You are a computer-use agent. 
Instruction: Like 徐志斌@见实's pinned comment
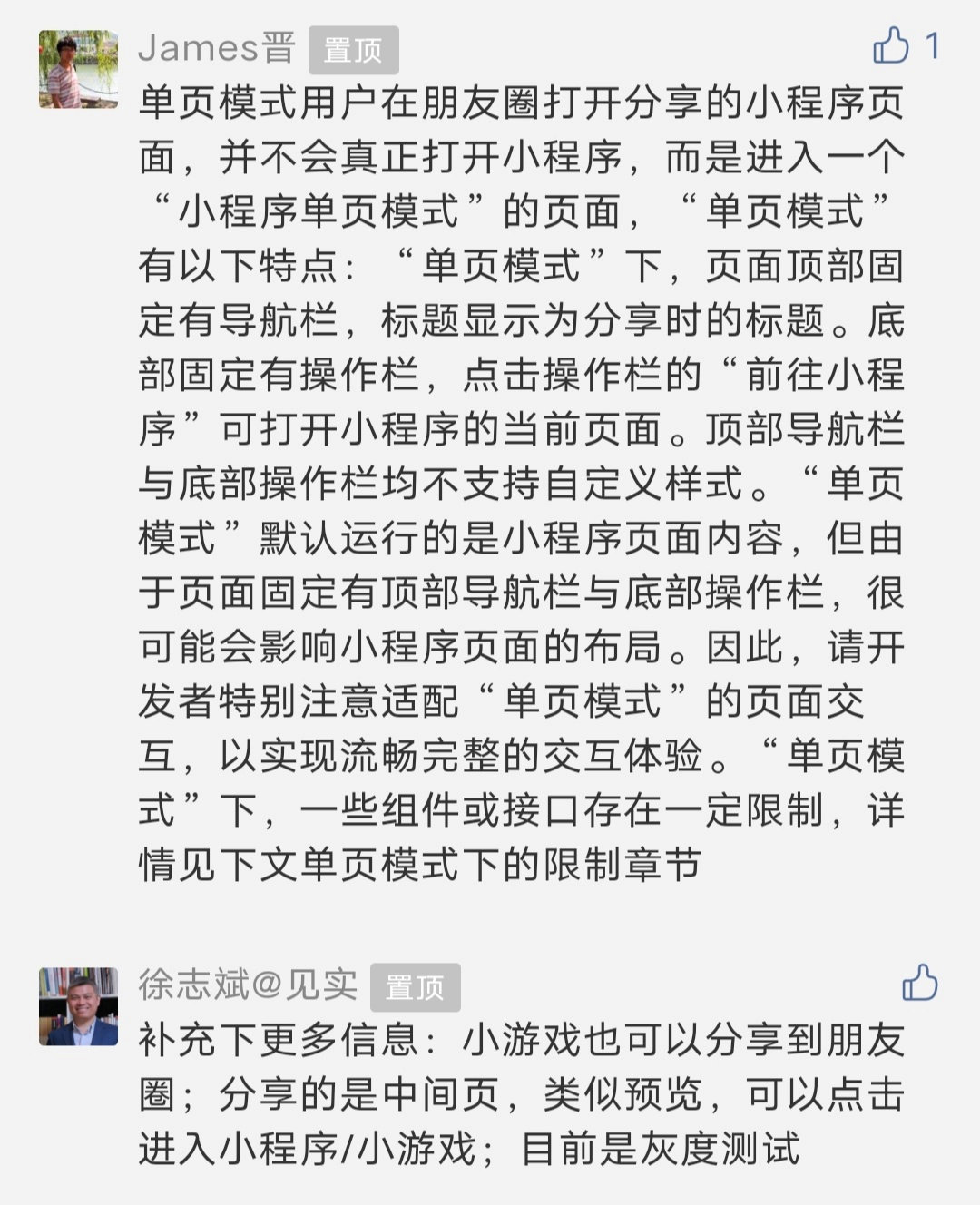tap(919, 983)
